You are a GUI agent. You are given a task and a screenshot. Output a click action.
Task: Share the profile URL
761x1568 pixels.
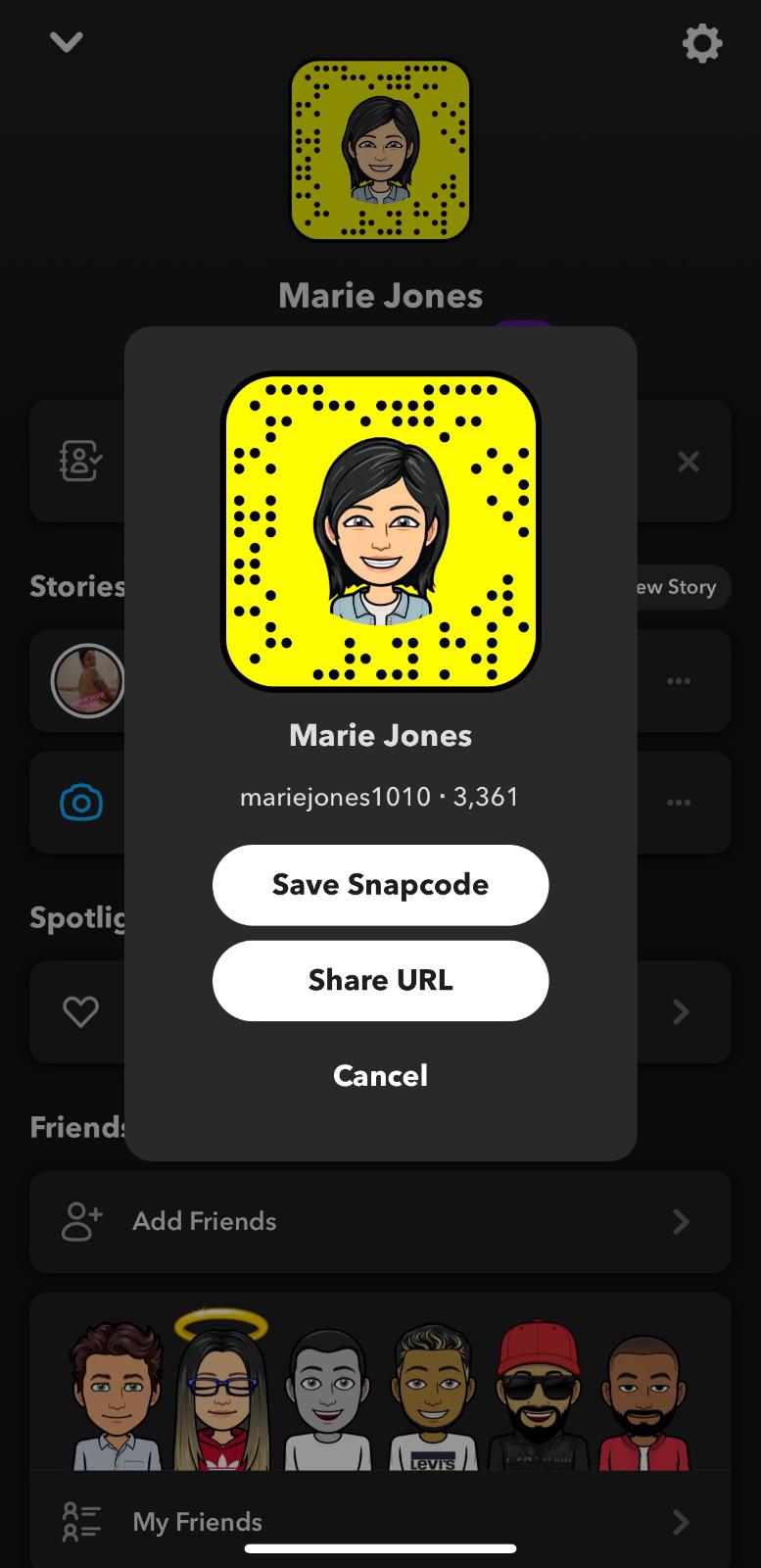pos(380,980)
